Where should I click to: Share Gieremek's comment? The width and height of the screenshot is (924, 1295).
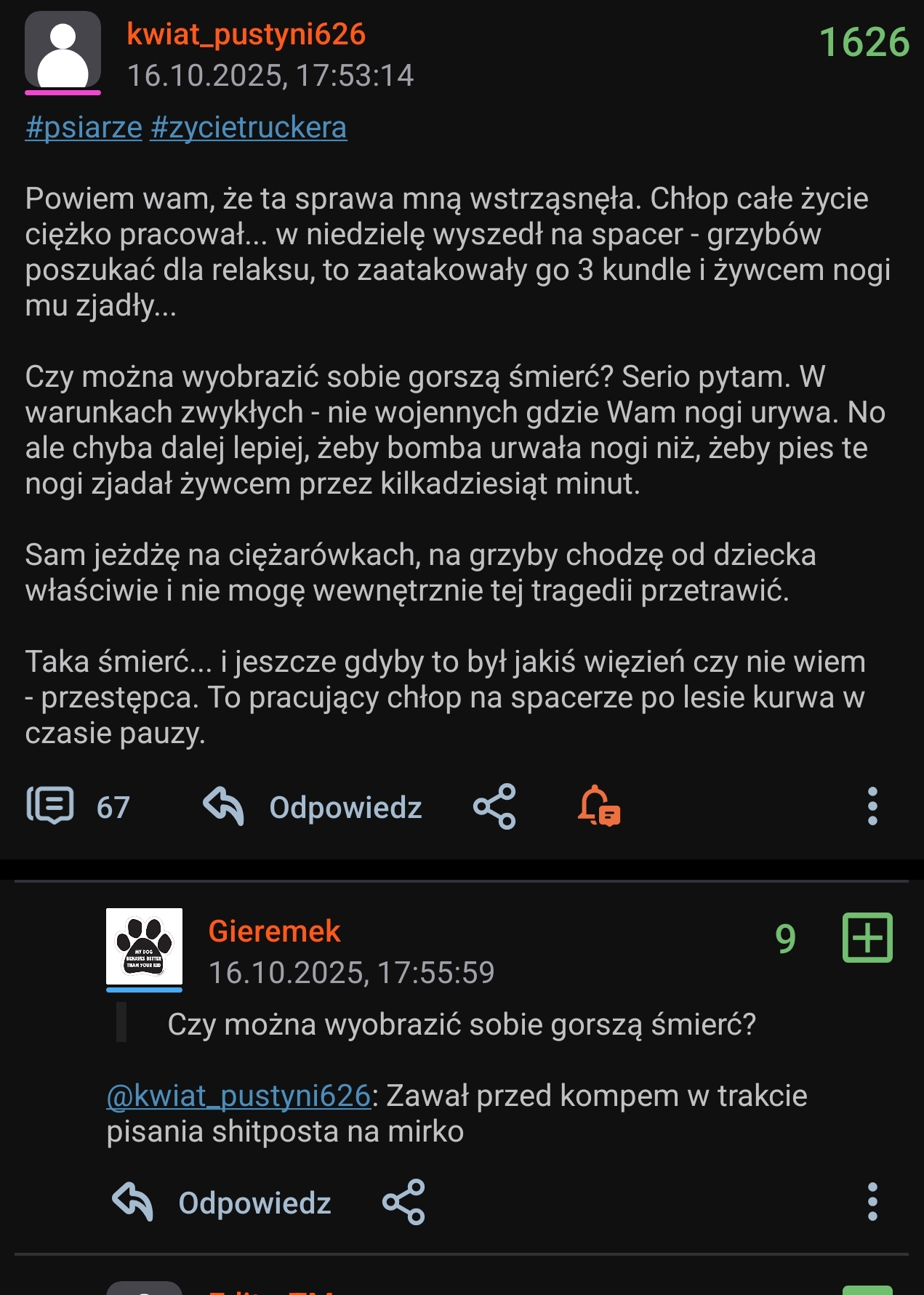tap(403, 1203)
